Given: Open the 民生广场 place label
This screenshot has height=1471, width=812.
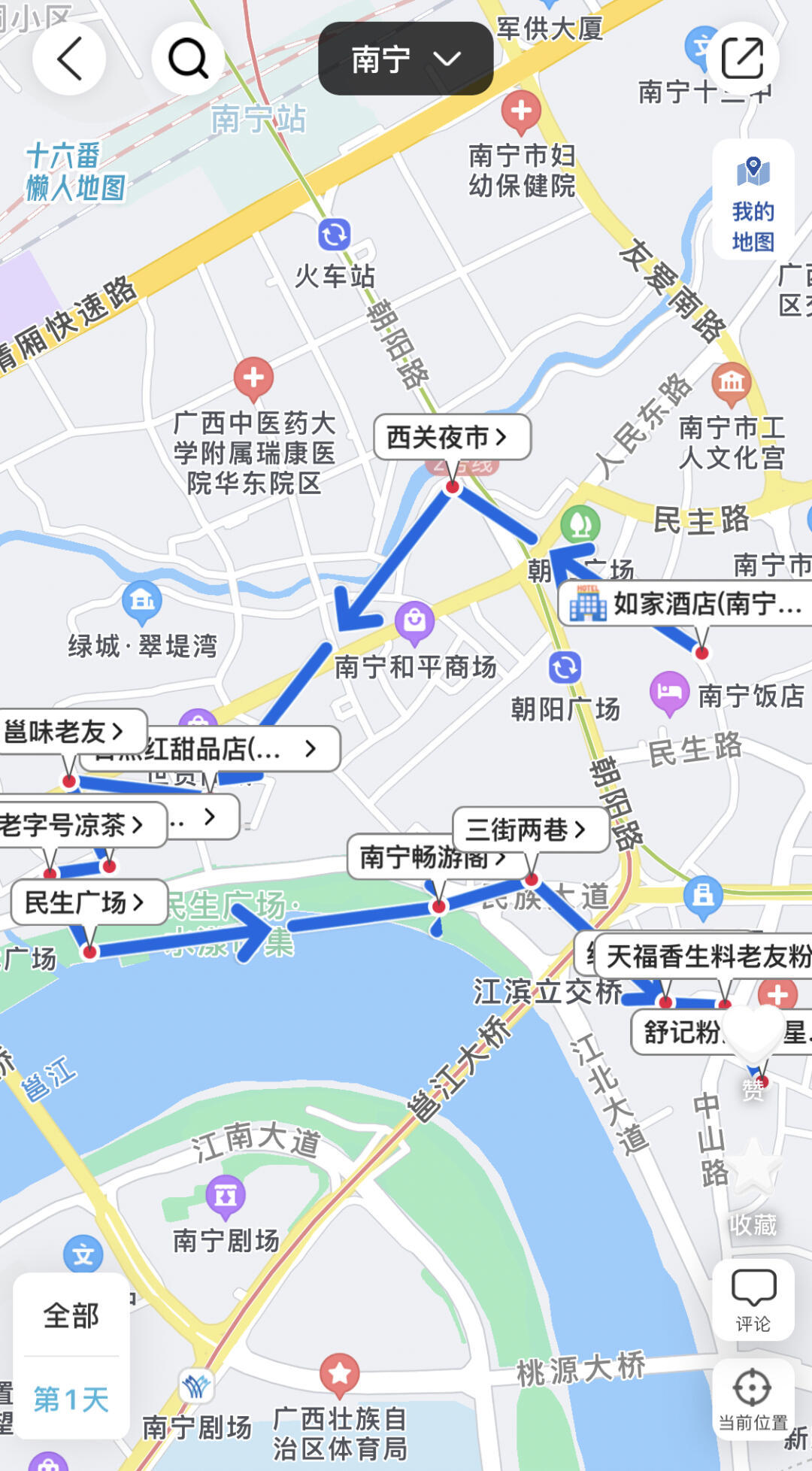Looking at the screenshot, I should 89,902.
